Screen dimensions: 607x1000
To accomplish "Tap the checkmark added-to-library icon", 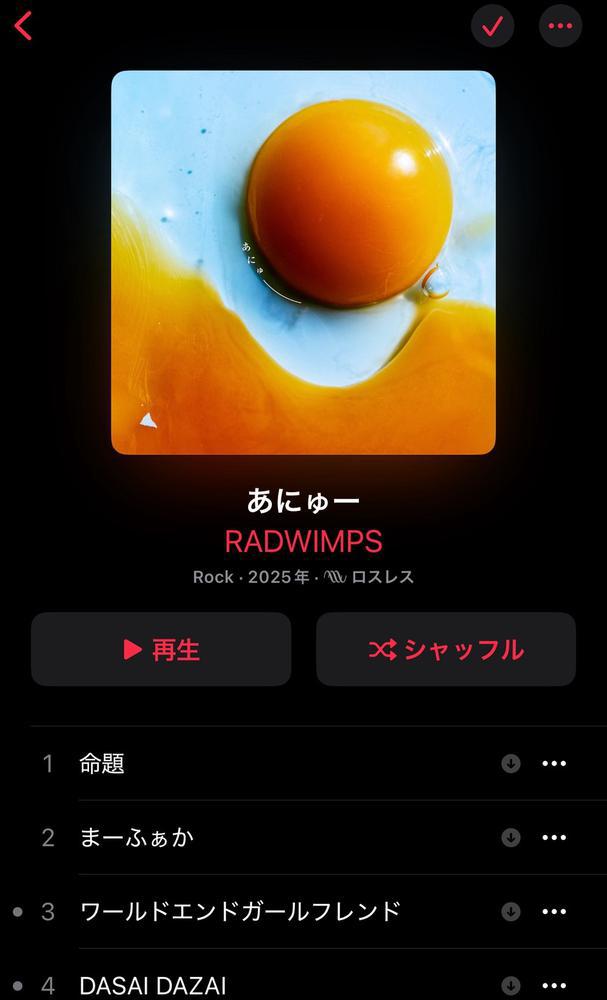I will coord(492,27).
